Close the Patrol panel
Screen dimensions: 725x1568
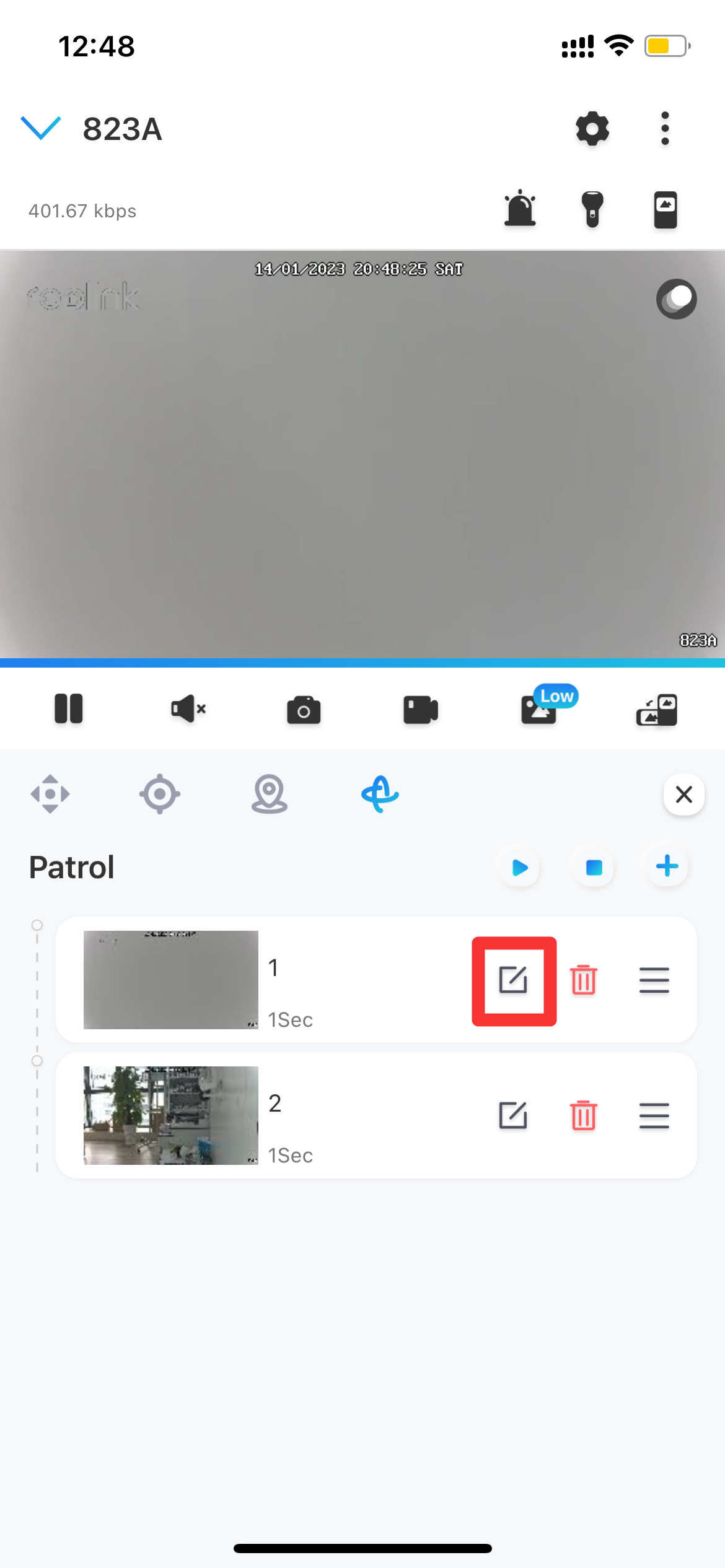683,794
